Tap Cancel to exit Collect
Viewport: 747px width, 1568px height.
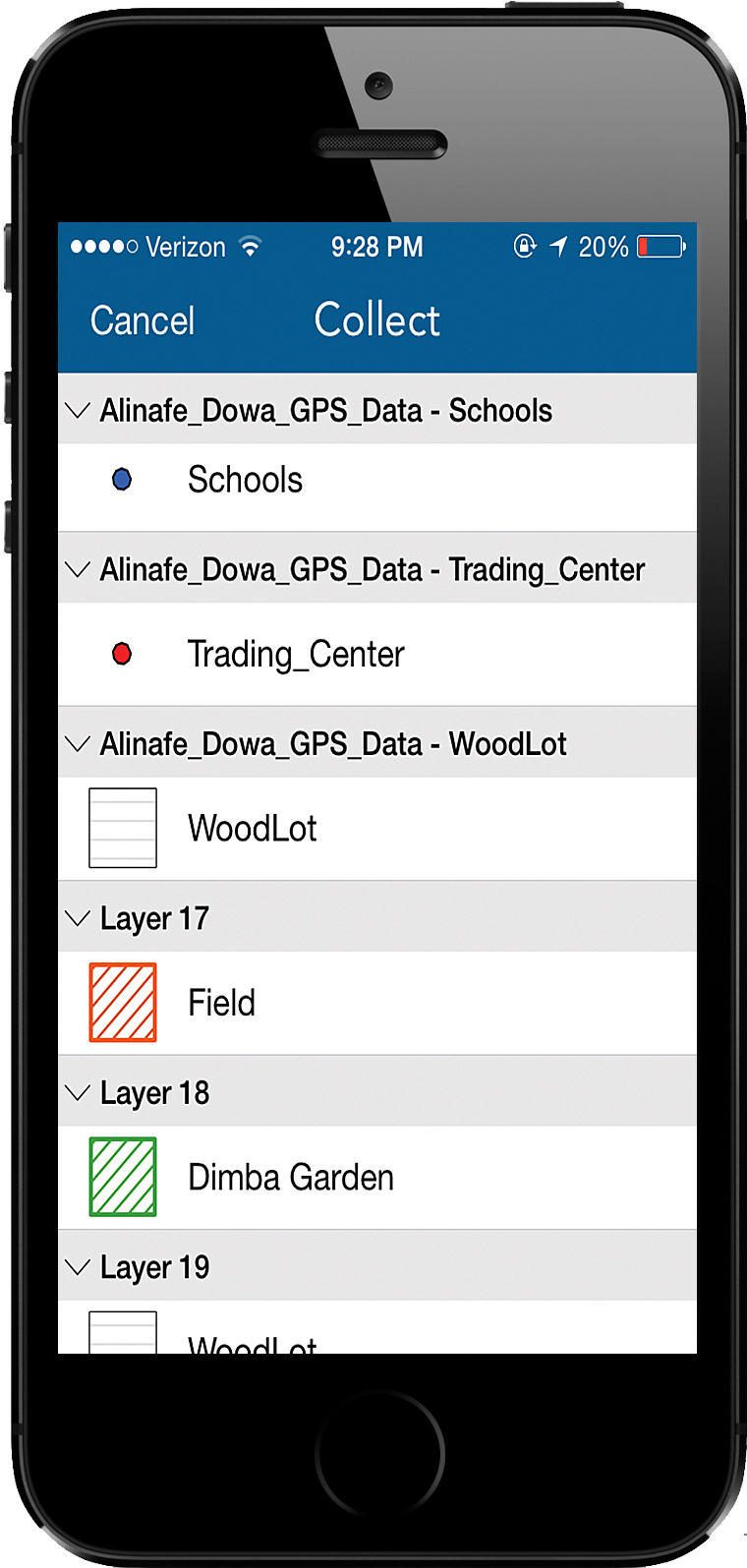[143, 321]
